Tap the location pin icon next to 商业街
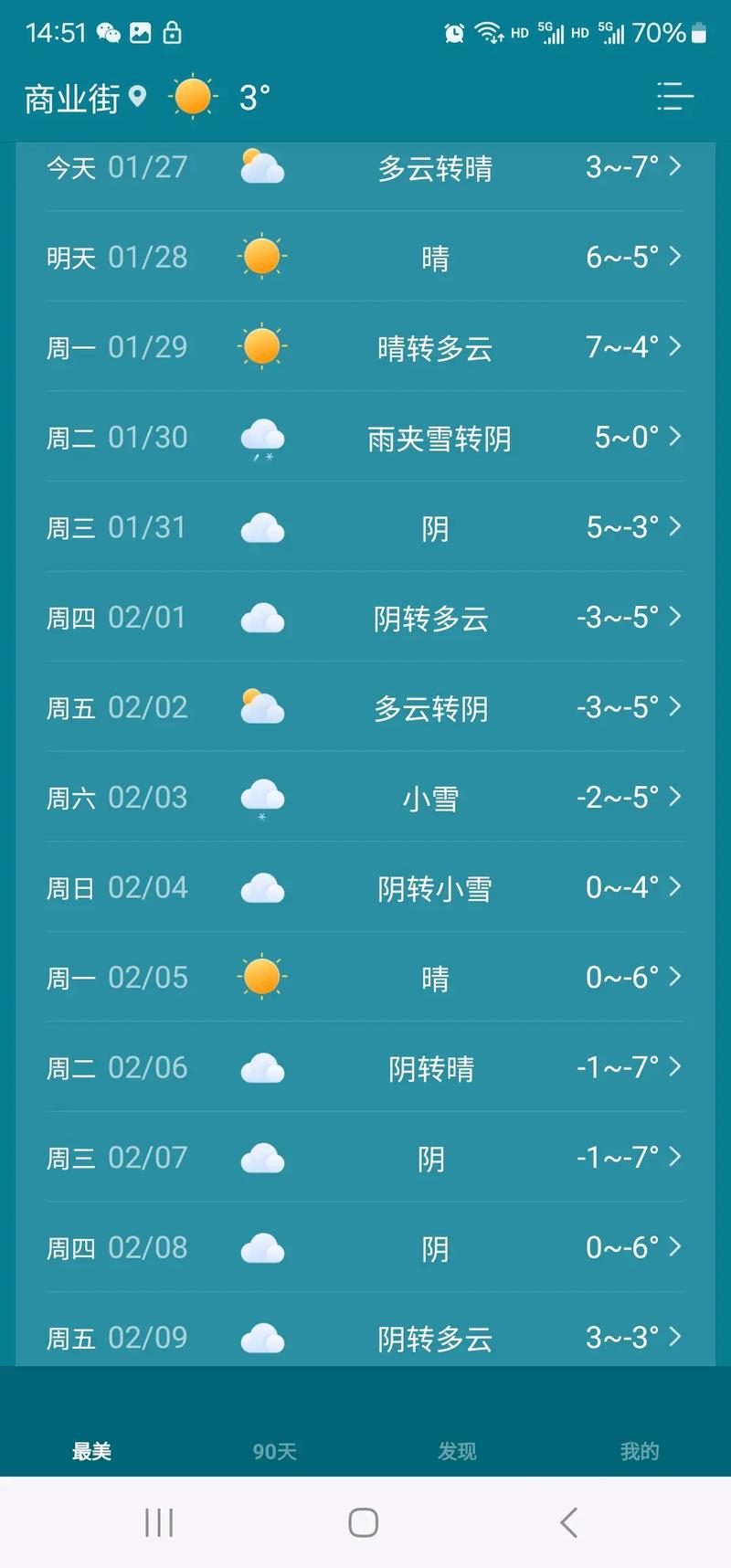The width and height of the screenshot is (731, 1568). click(138, 96)
